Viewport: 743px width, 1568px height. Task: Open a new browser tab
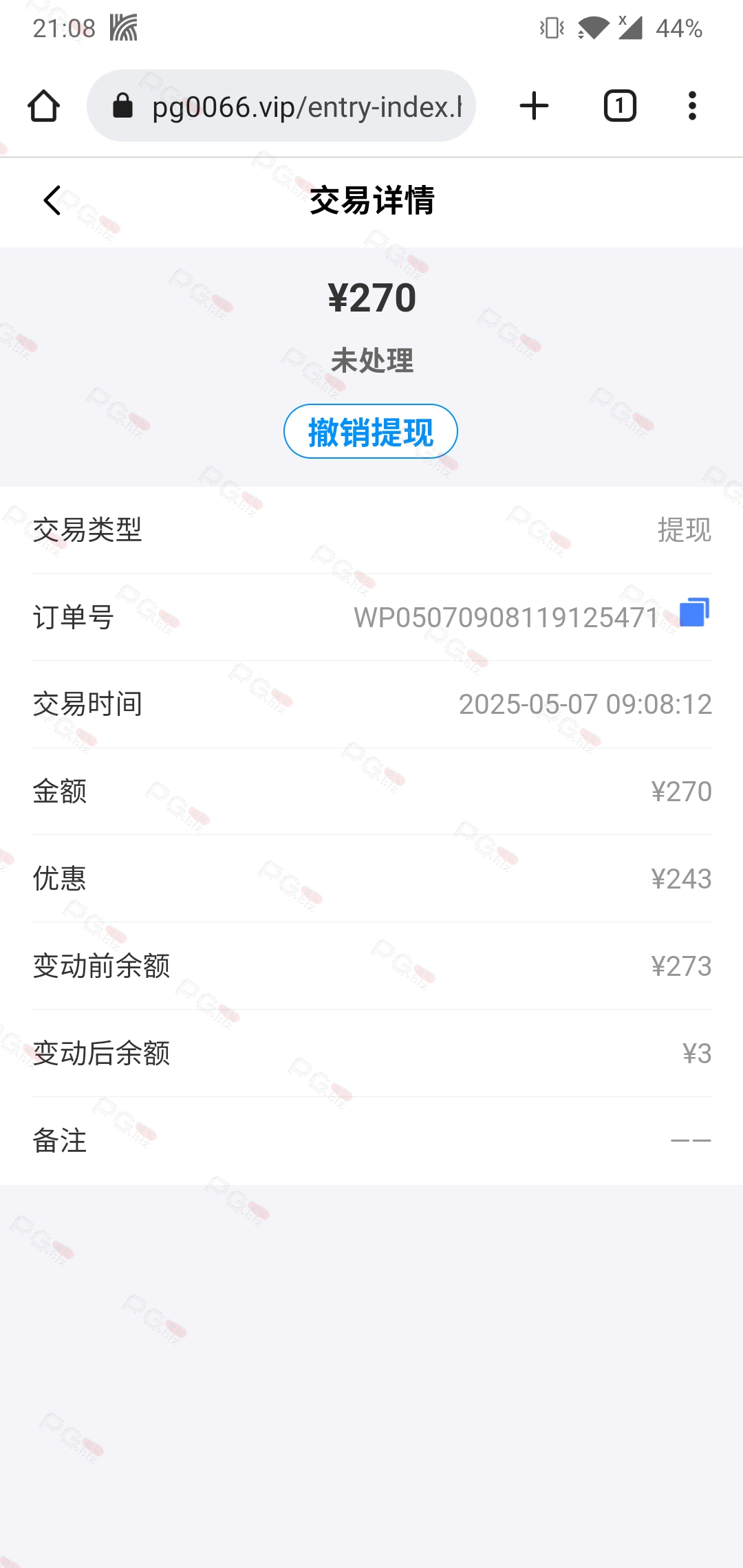point(534,106)
